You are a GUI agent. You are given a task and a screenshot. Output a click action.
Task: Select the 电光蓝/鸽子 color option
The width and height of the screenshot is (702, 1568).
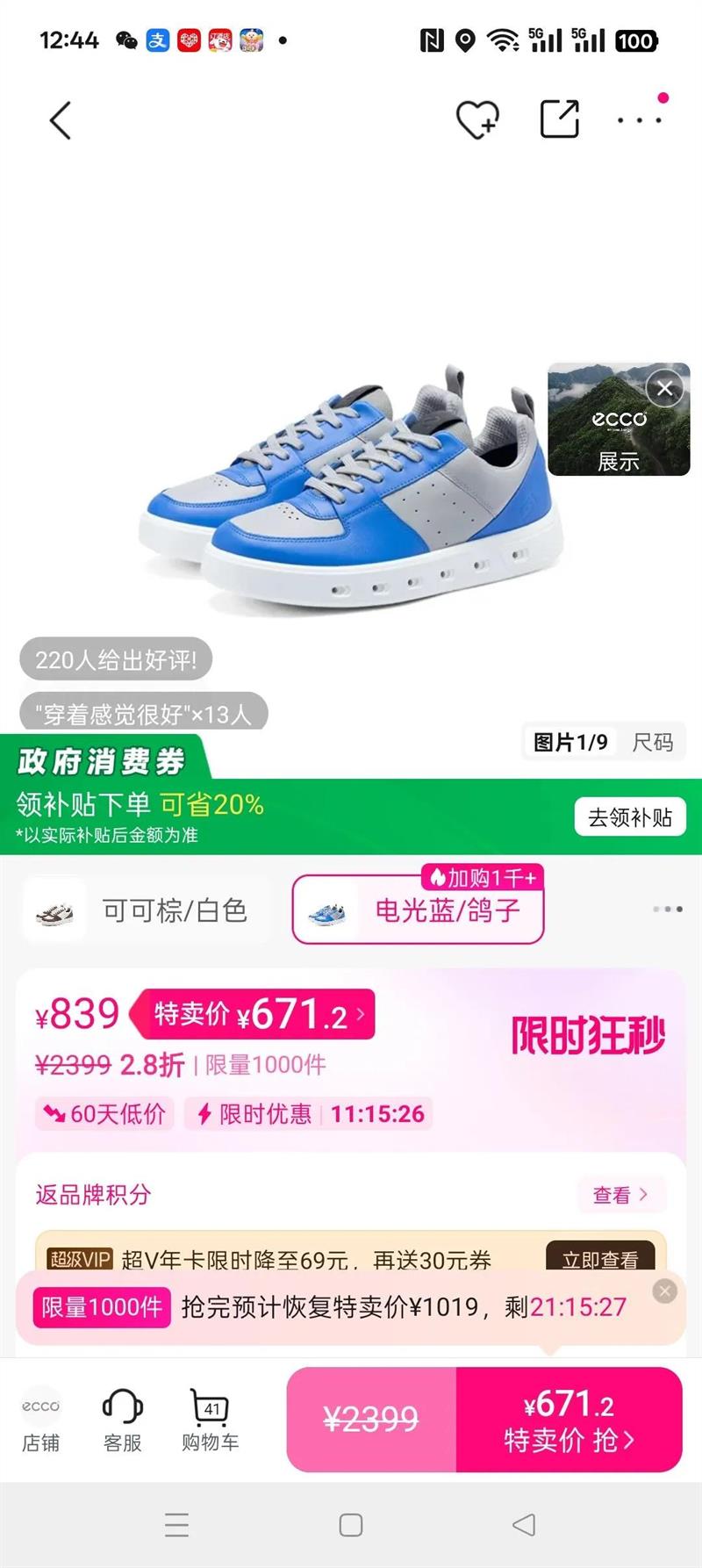click(x=418, y=910)
